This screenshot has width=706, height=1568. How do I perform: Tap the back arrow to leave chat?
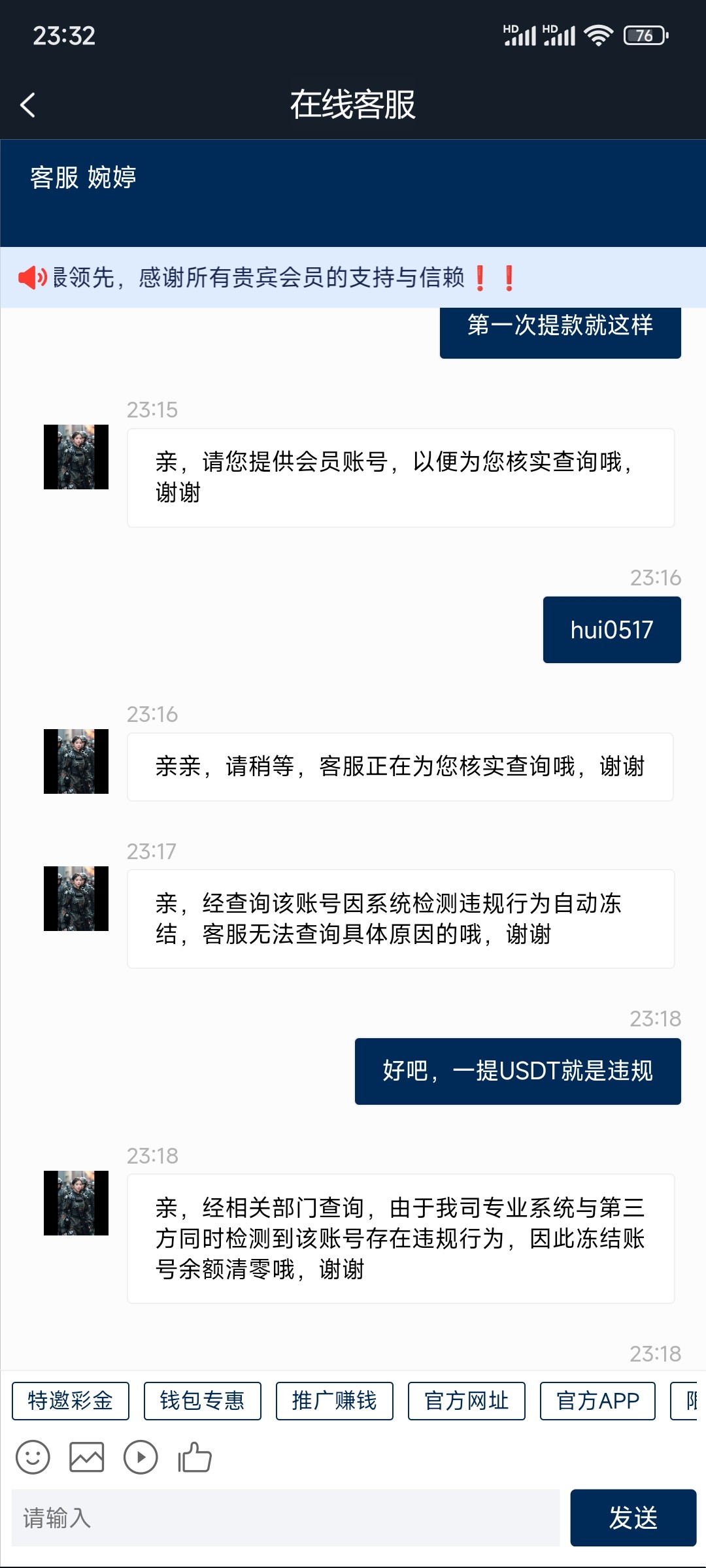coord(27,105)
